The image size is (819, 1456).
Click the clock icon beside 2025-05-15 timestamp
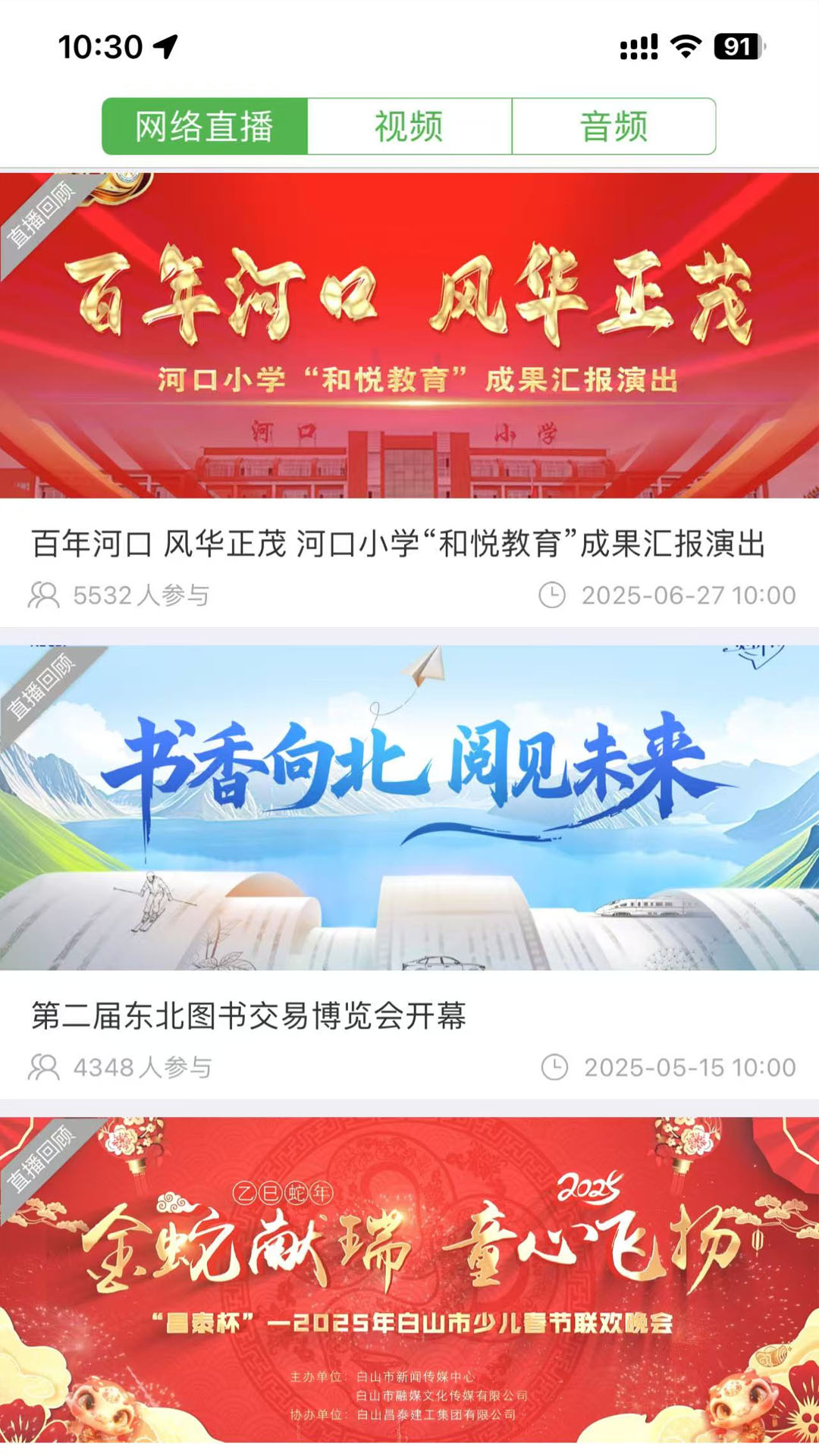pyautogui.click(x=554, y=1068)
